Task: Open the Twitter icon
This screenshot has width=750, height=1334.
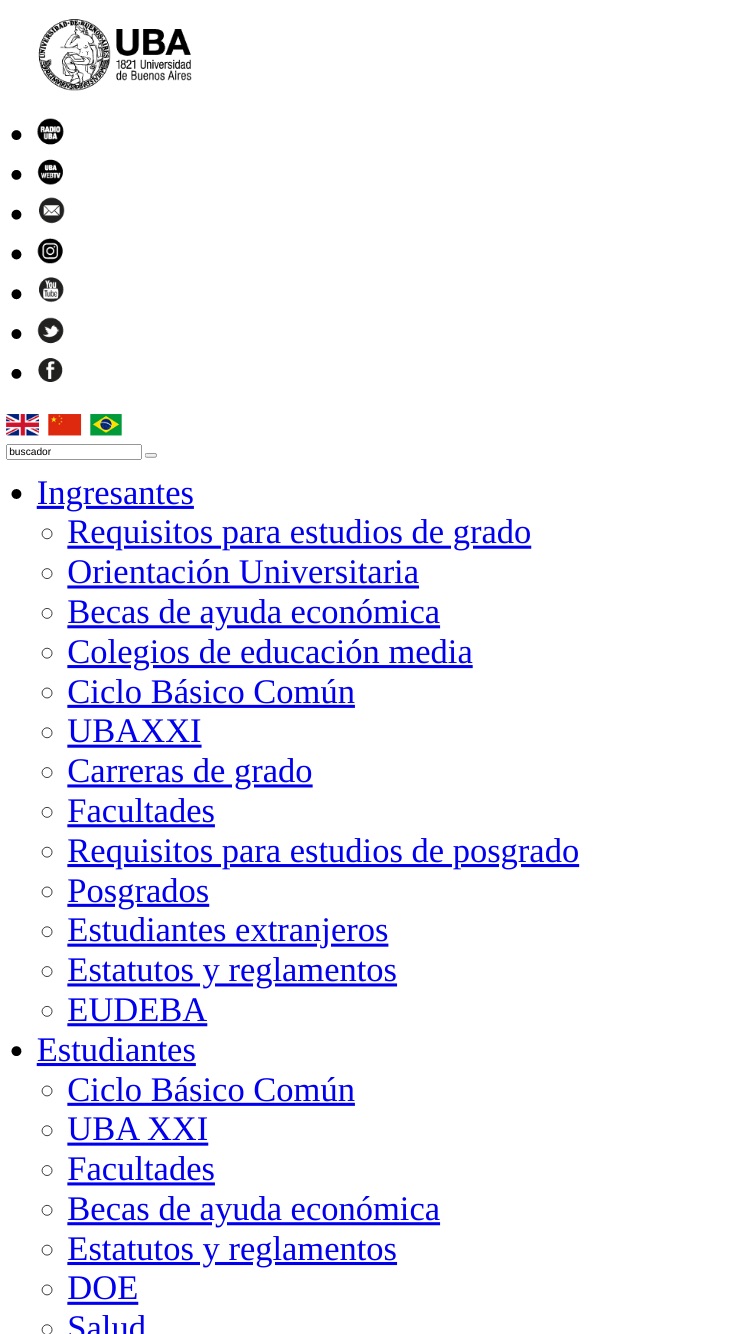Action: tap(50, 331)
